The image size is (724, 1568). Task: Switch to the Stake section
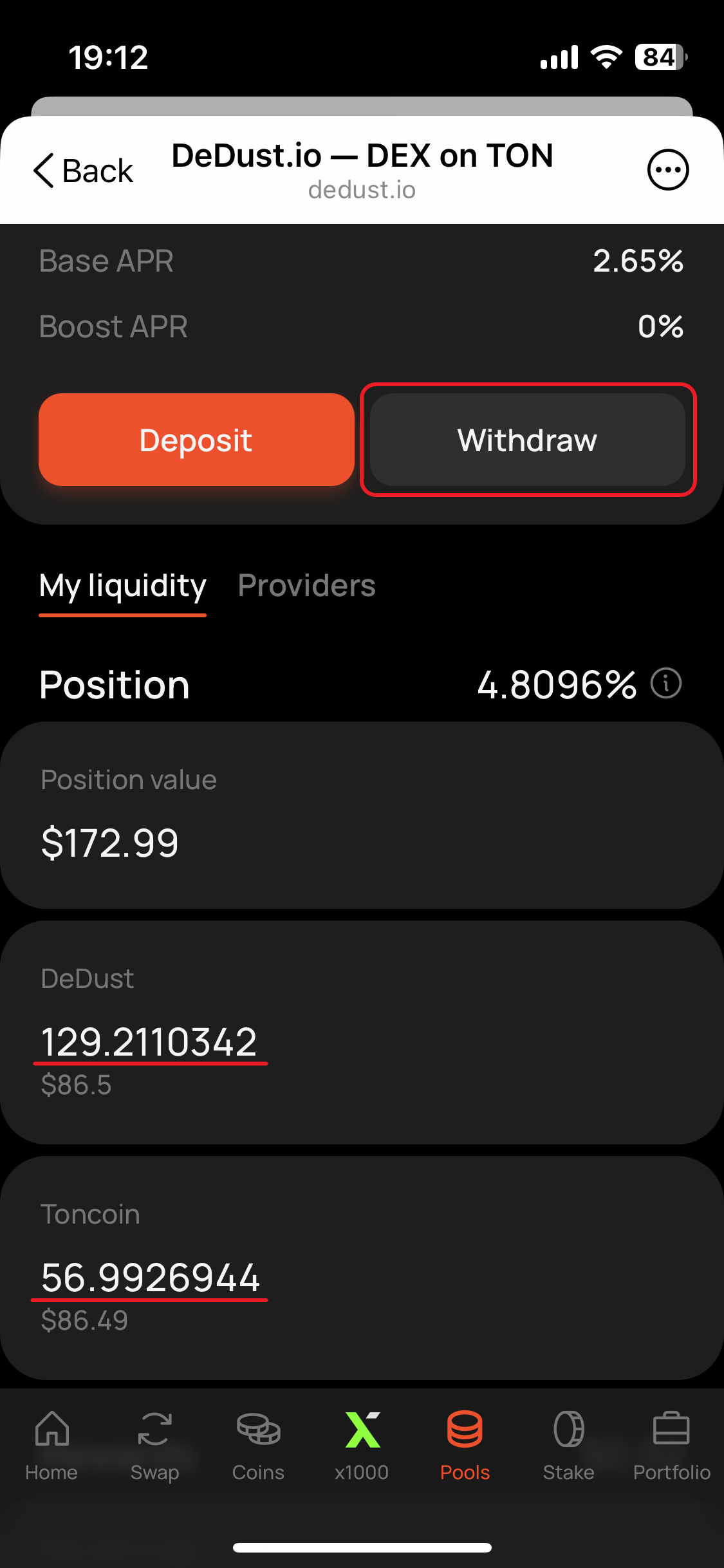[568, 1445]
